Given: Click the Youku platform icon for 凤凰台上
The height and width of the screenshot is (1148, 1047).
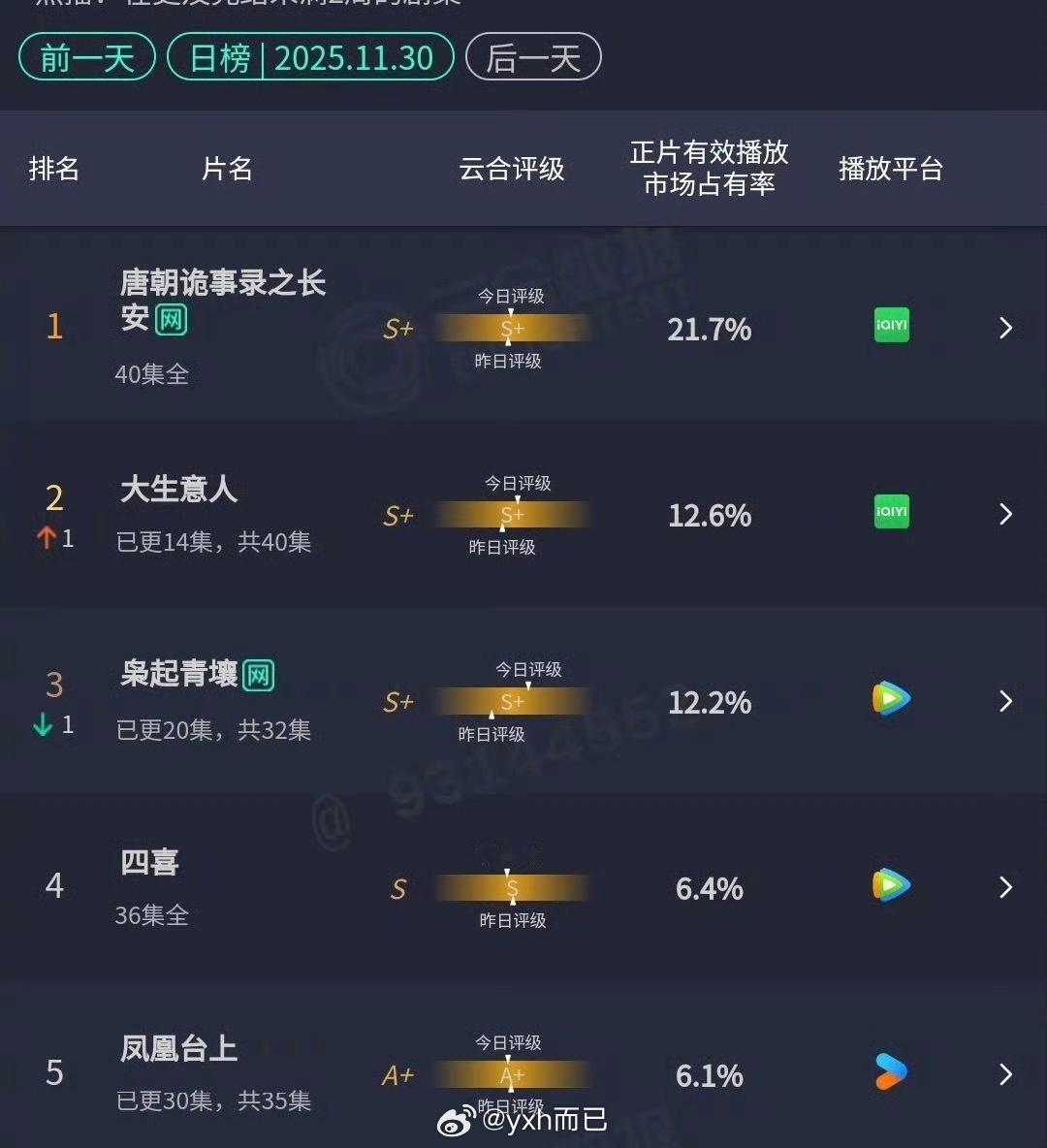Looking at the screenshot, I should [890, 1073].
